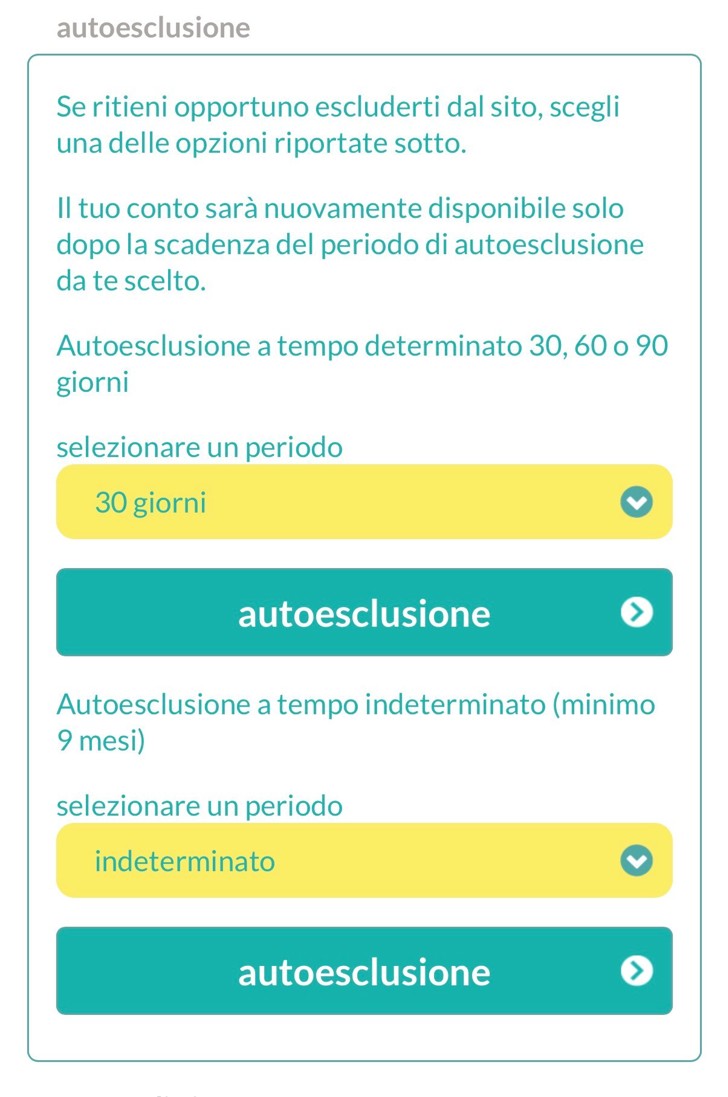Click the arrow icon in the bottom autoesclusione button
The height and width of the screenshot is (1097, 728).
pyautogui.click(x=637, y=971)
